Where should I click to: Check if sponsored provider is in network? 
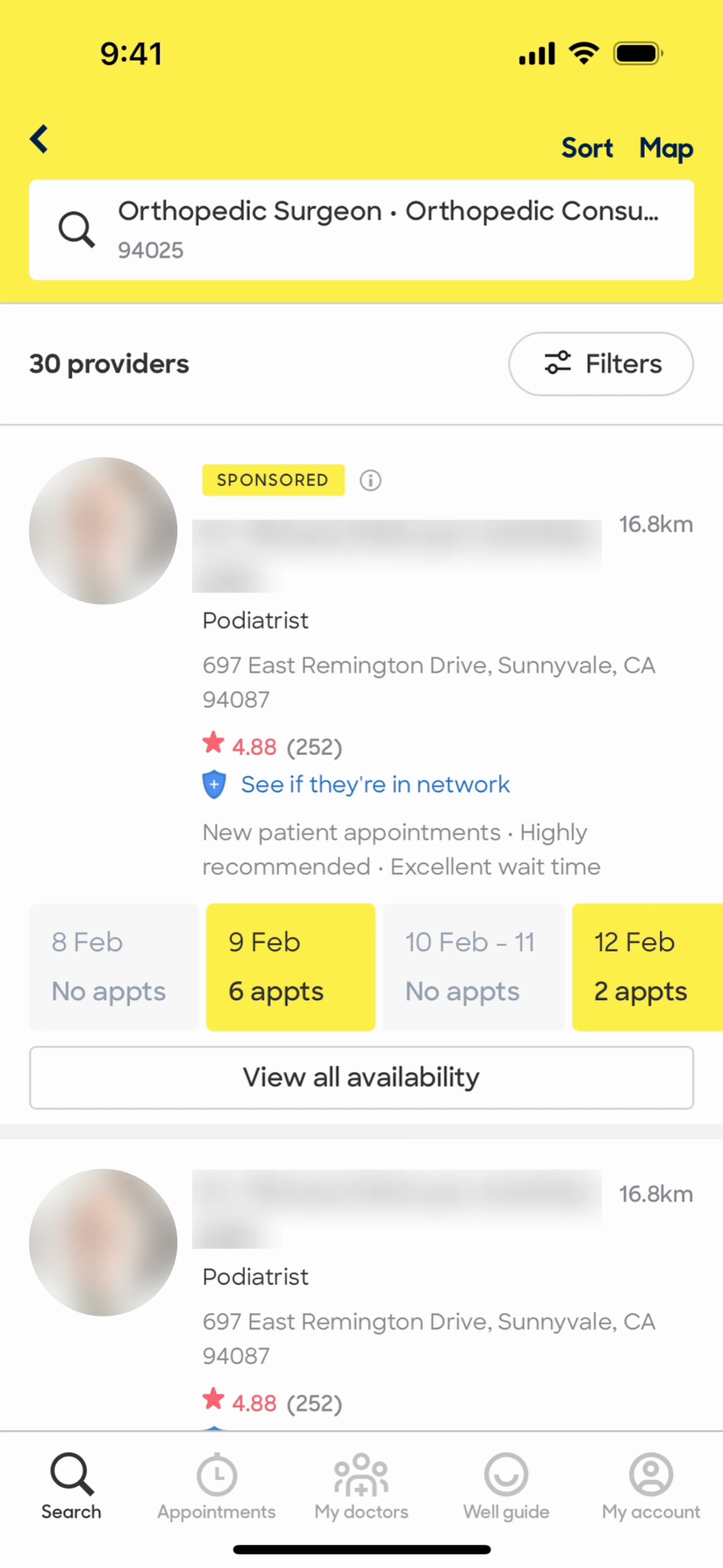pos(375,785)
